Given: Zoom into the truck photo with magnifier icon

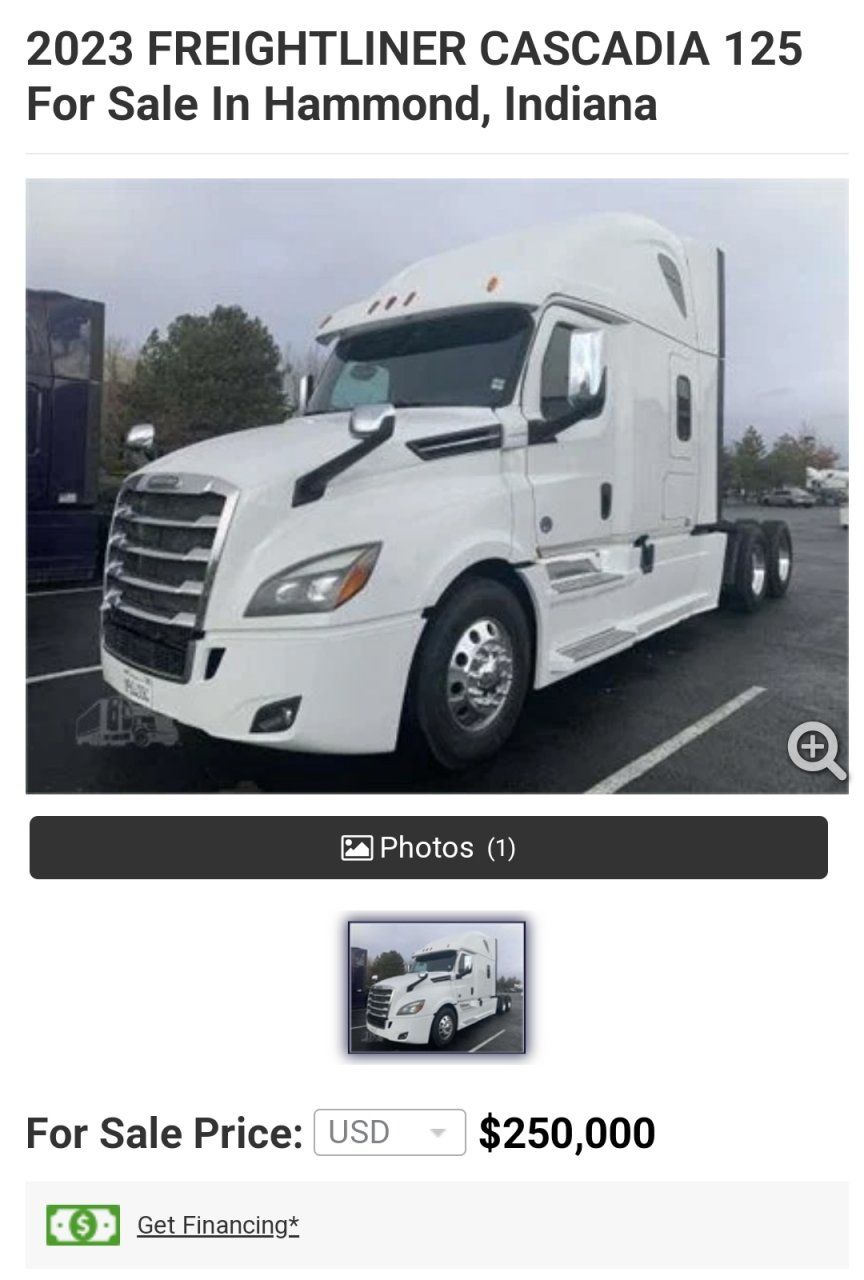Looking at the screenshot, I should coord(816,749).
